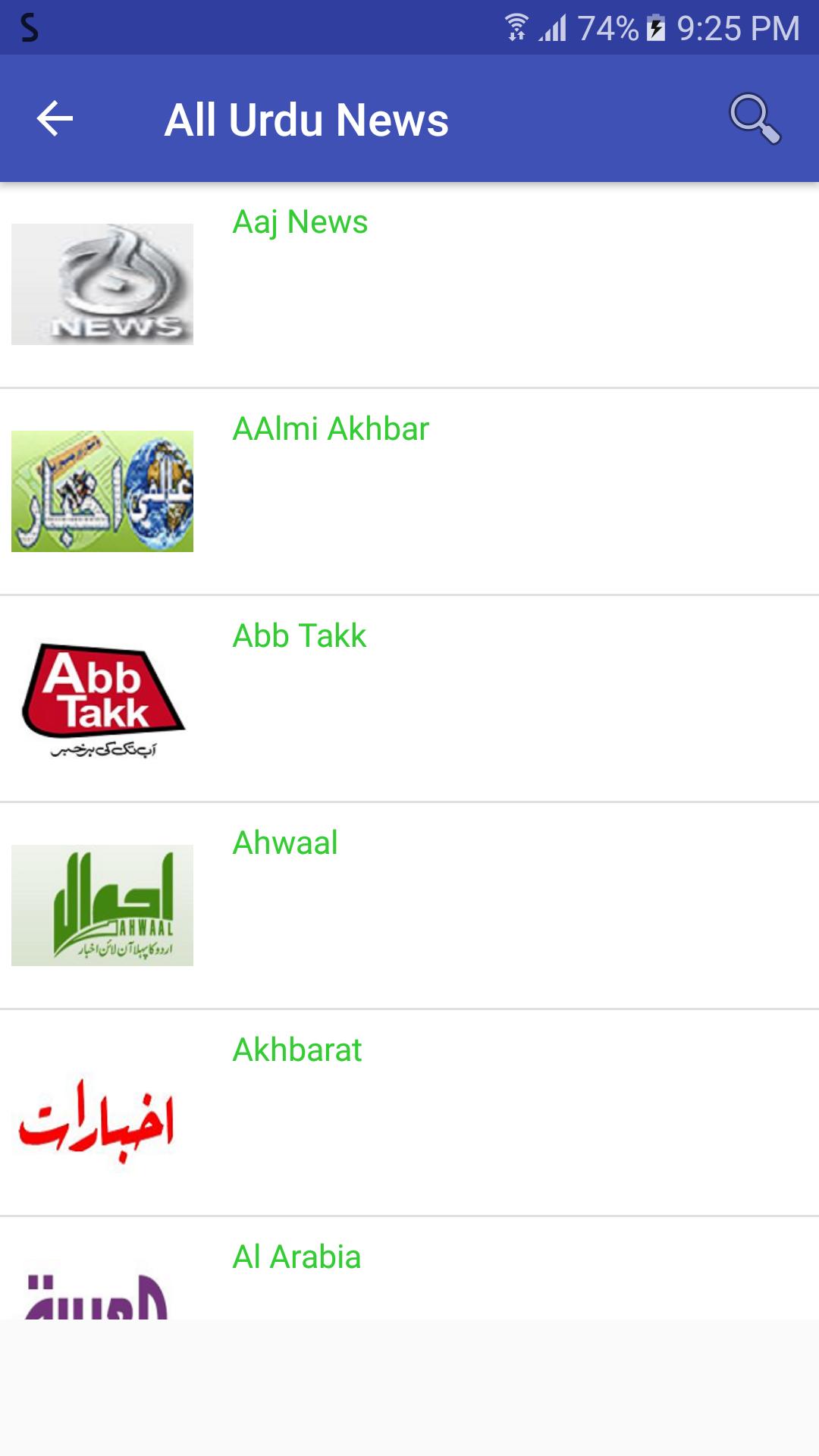This screenshot has height=1456, width=819.
Task: Tap the All Urdu News title
Action: (307, 118)
